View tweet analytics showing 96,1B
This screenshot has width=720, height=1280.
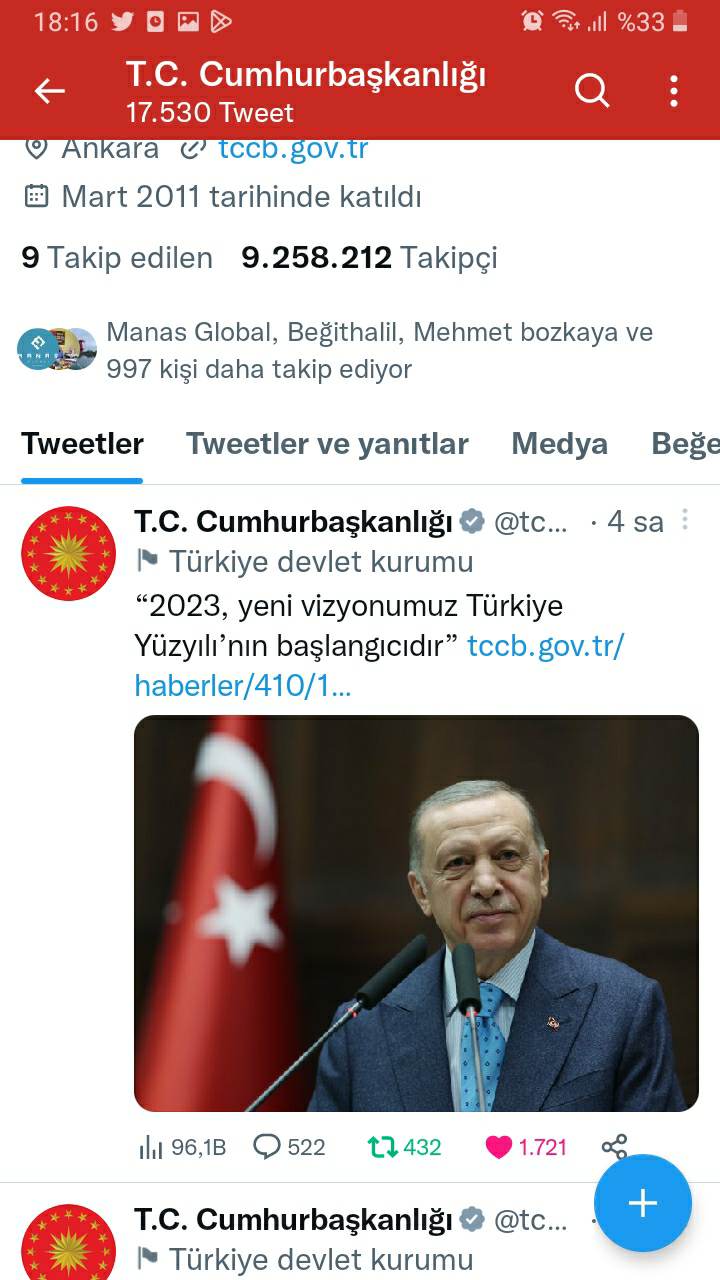[182, 1147]
